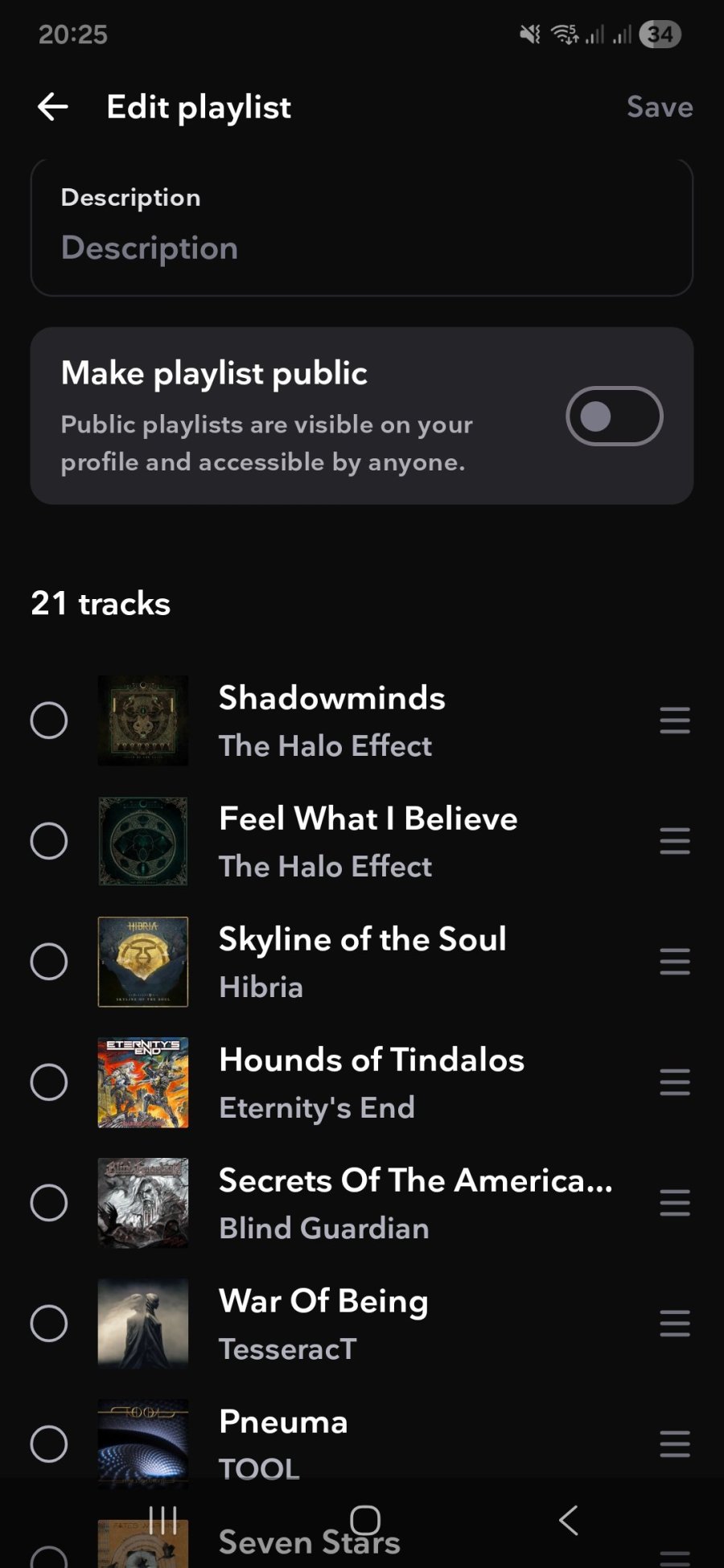Image resolution: width=724 pixels, height=1568 pixels.
Task: Click the drag handle next to Hounds of Tindalos
Action: tap(674, 1082)
